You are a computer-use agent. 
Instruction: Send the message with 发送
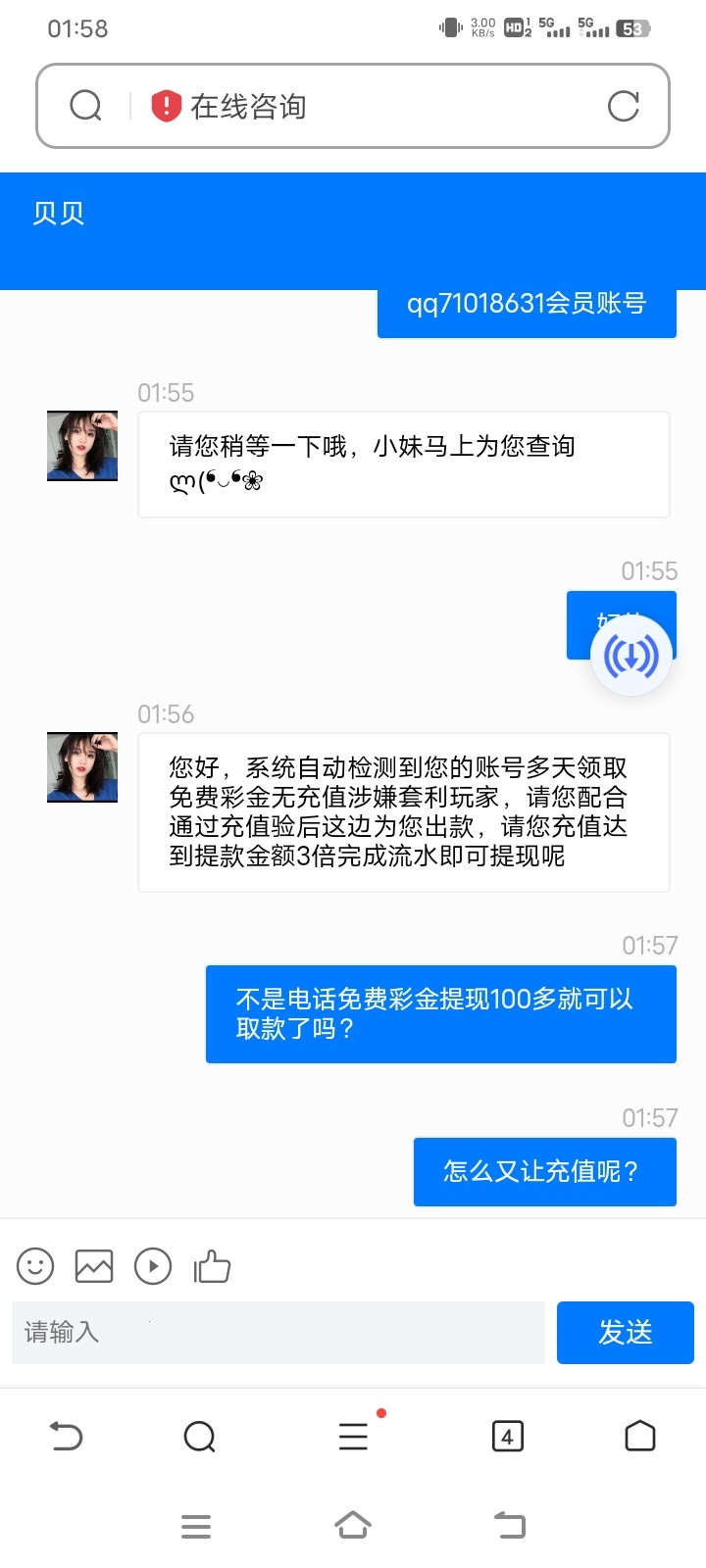pos(625,1333)
